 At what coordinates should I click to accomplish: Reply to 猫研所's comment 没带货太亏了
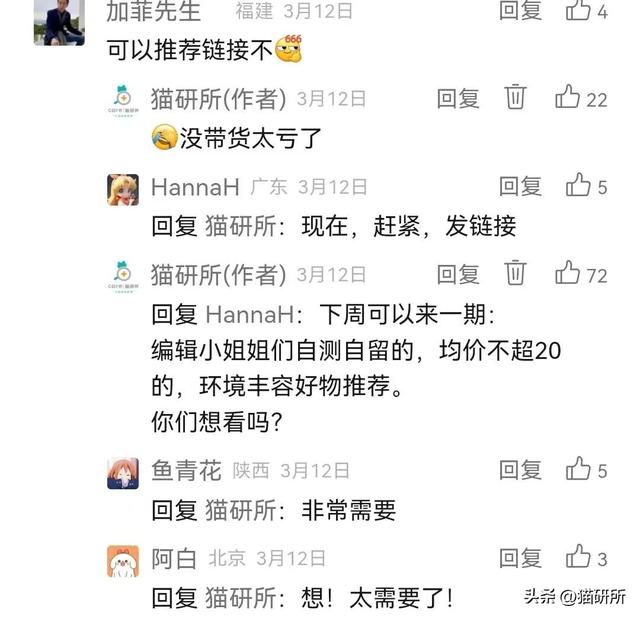coord(459,98)
